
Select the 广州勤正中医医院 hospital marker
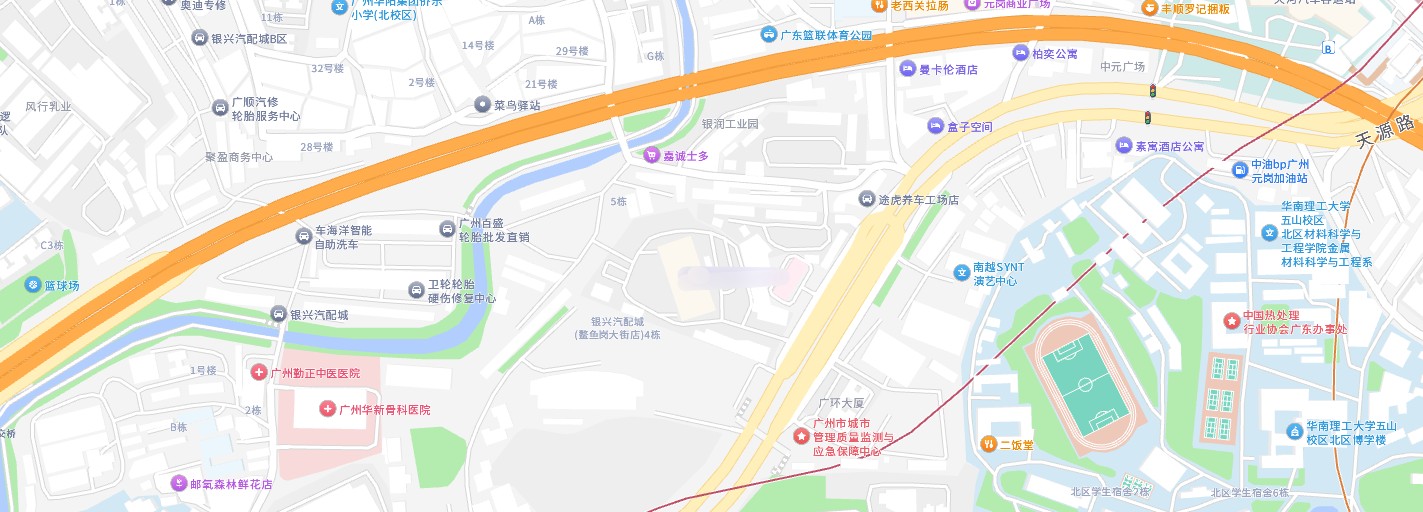[x=259, y=373]
